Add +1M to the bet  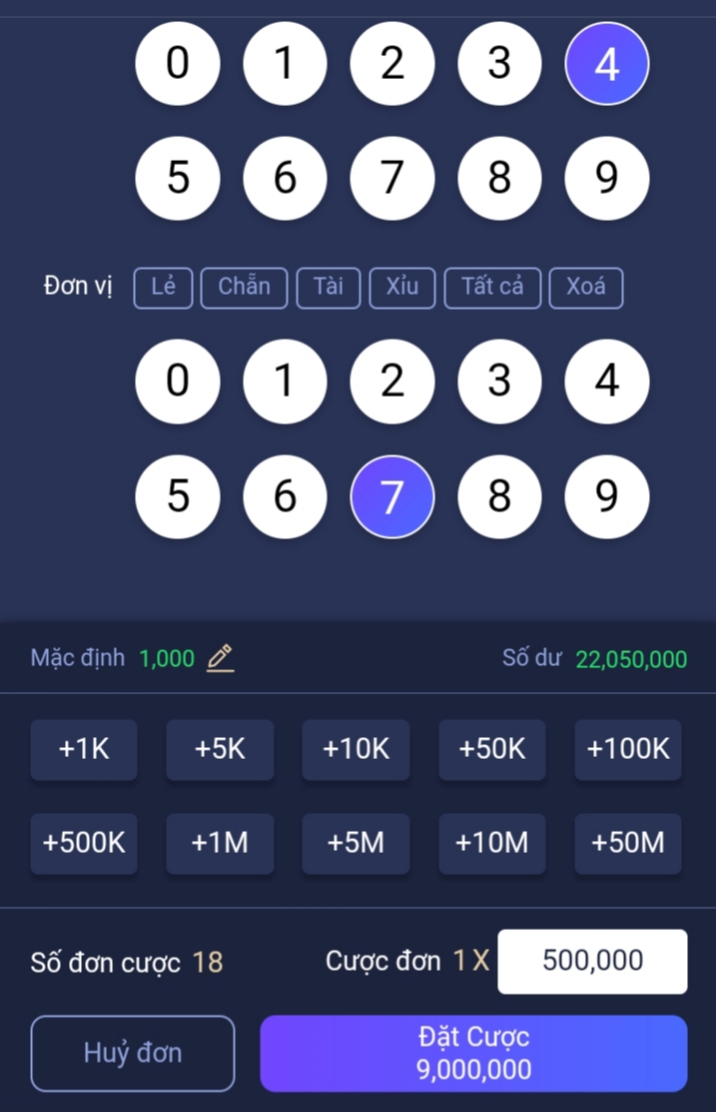(x=220, y=843)
